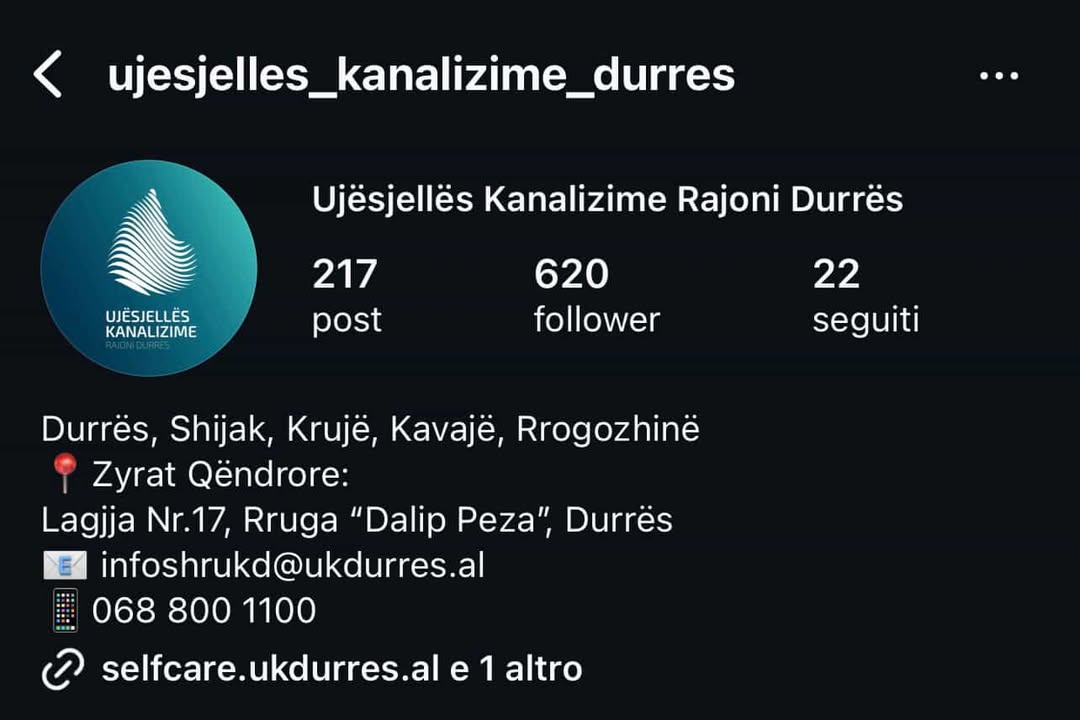
Task: Open the 620 follower list
Action: 596,296
